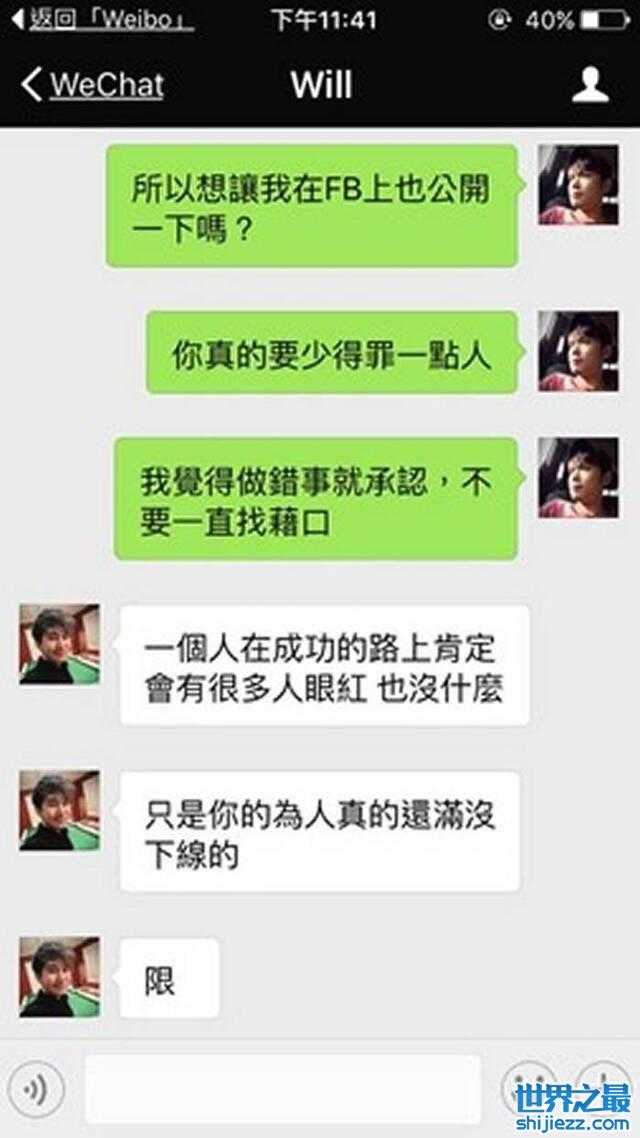Go back to the WeChat chat list

(92, 85)
